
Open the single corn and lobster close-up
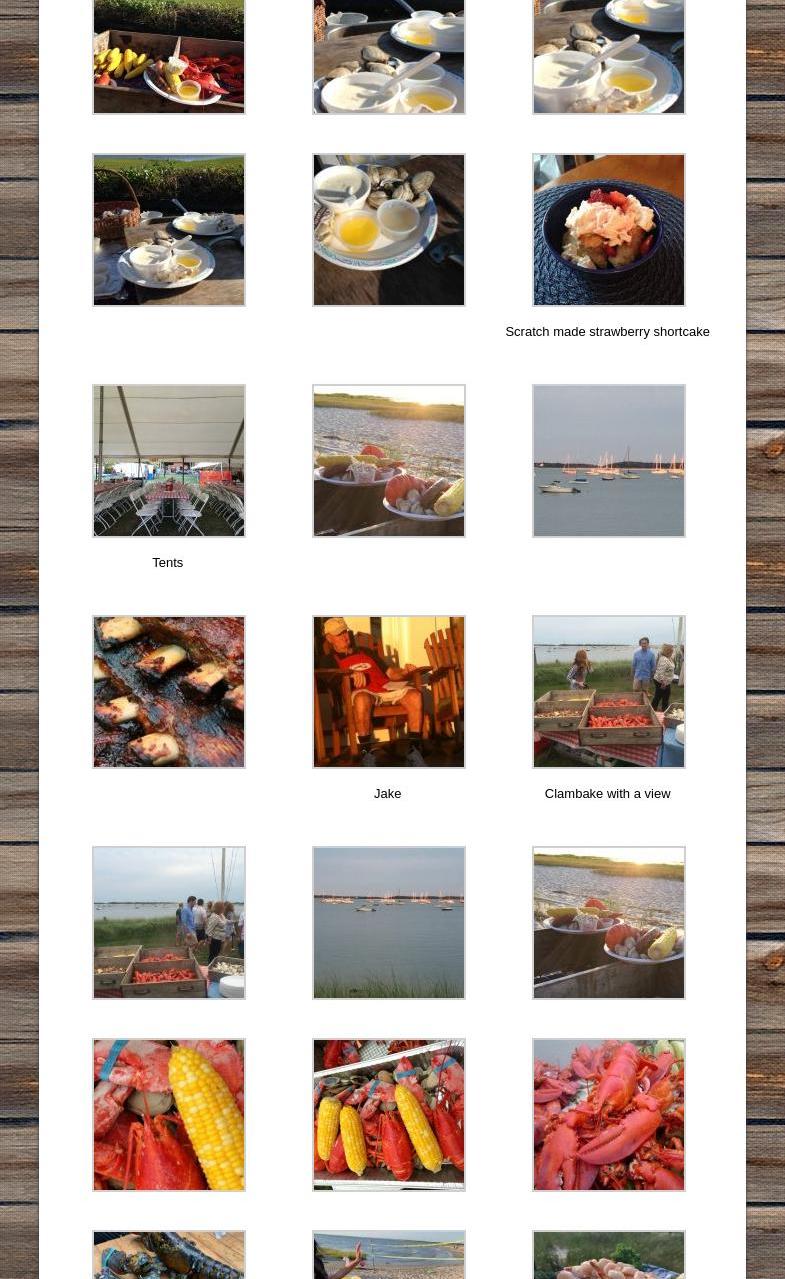169,1115
